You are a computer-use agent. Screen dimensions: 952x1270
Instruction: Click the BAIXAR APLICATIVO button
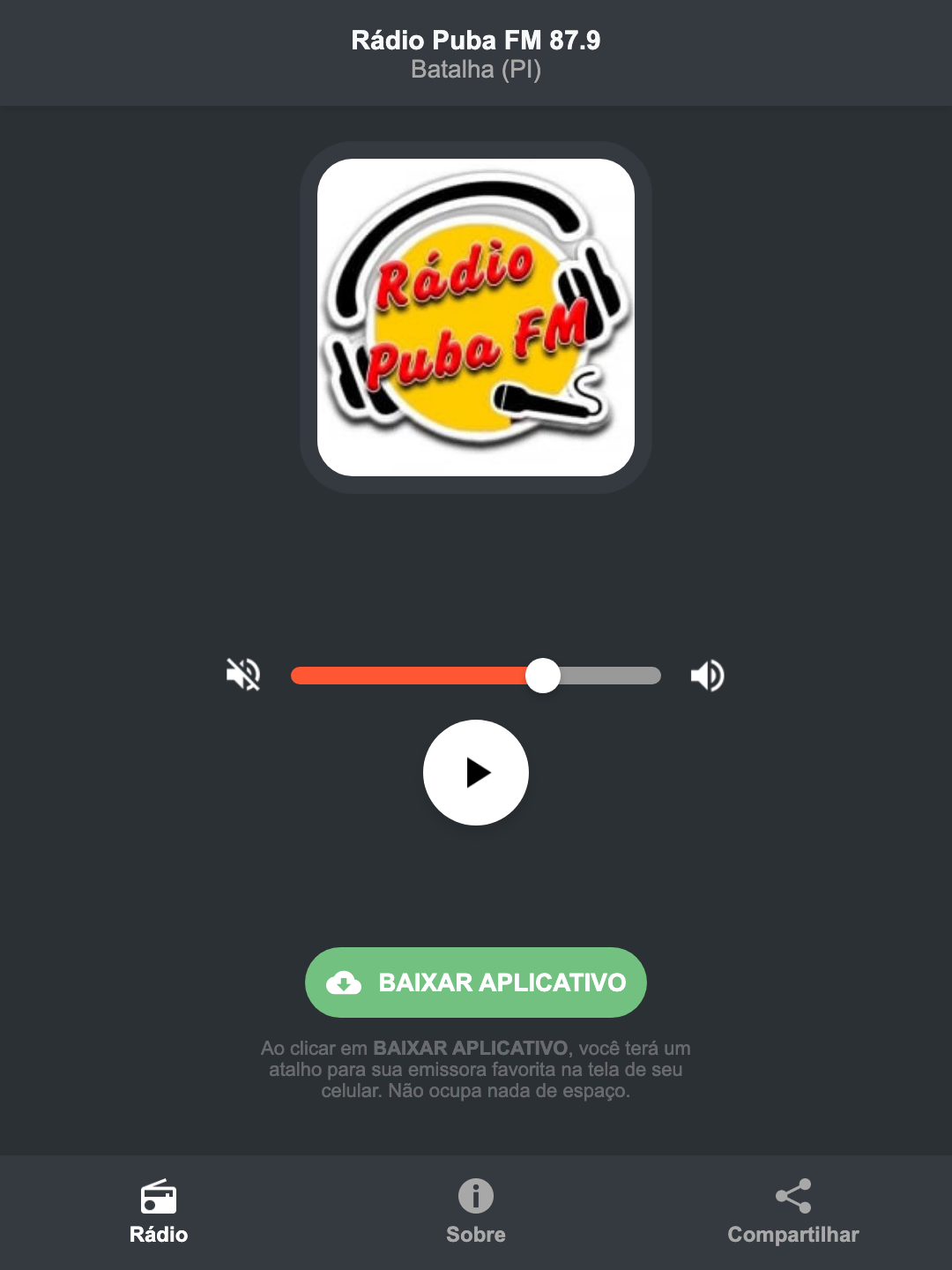pyautogui.click(x=475, y=982)
